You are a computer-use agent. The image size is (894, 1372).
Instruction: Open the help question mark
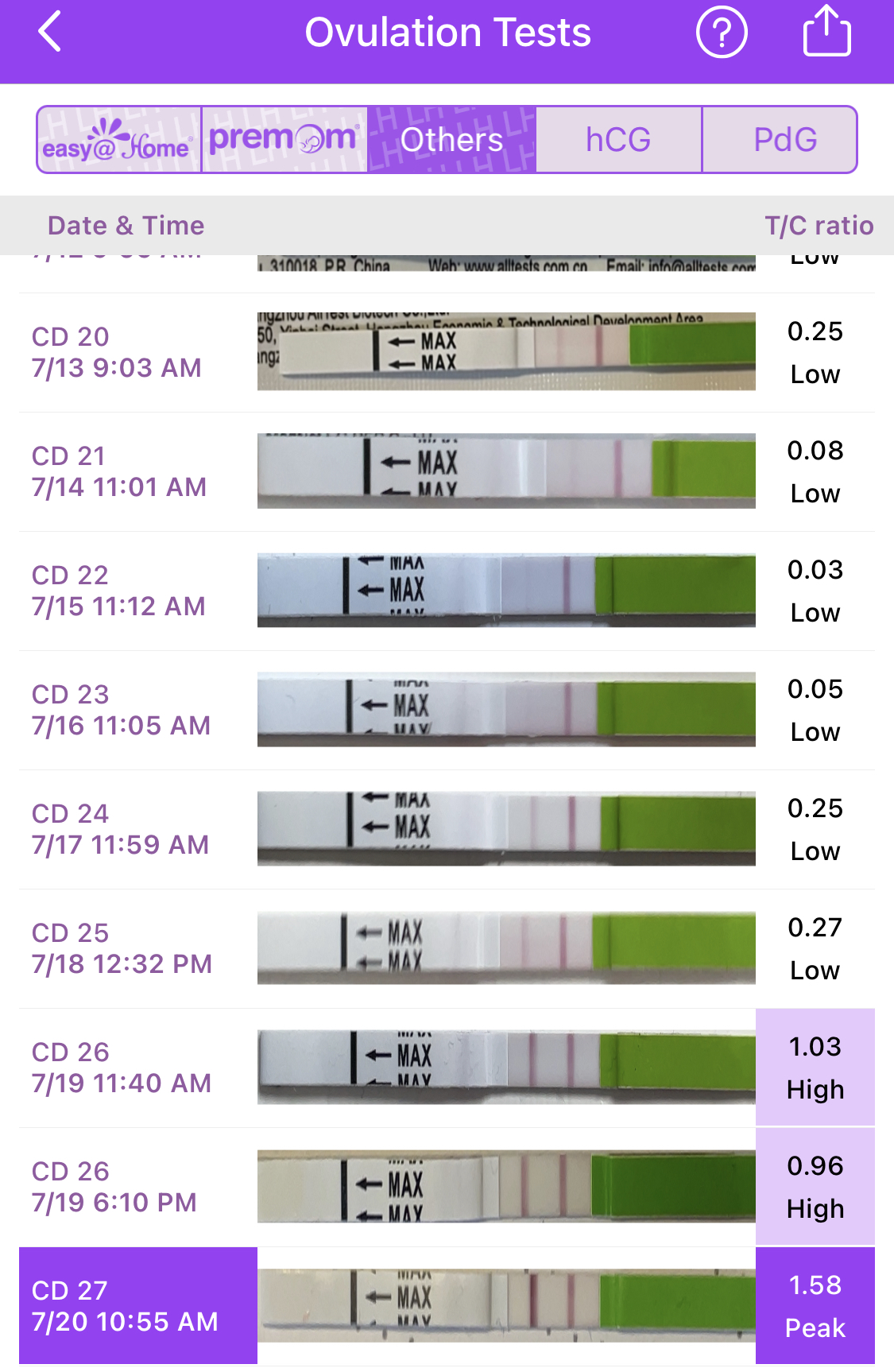point(722,33)
